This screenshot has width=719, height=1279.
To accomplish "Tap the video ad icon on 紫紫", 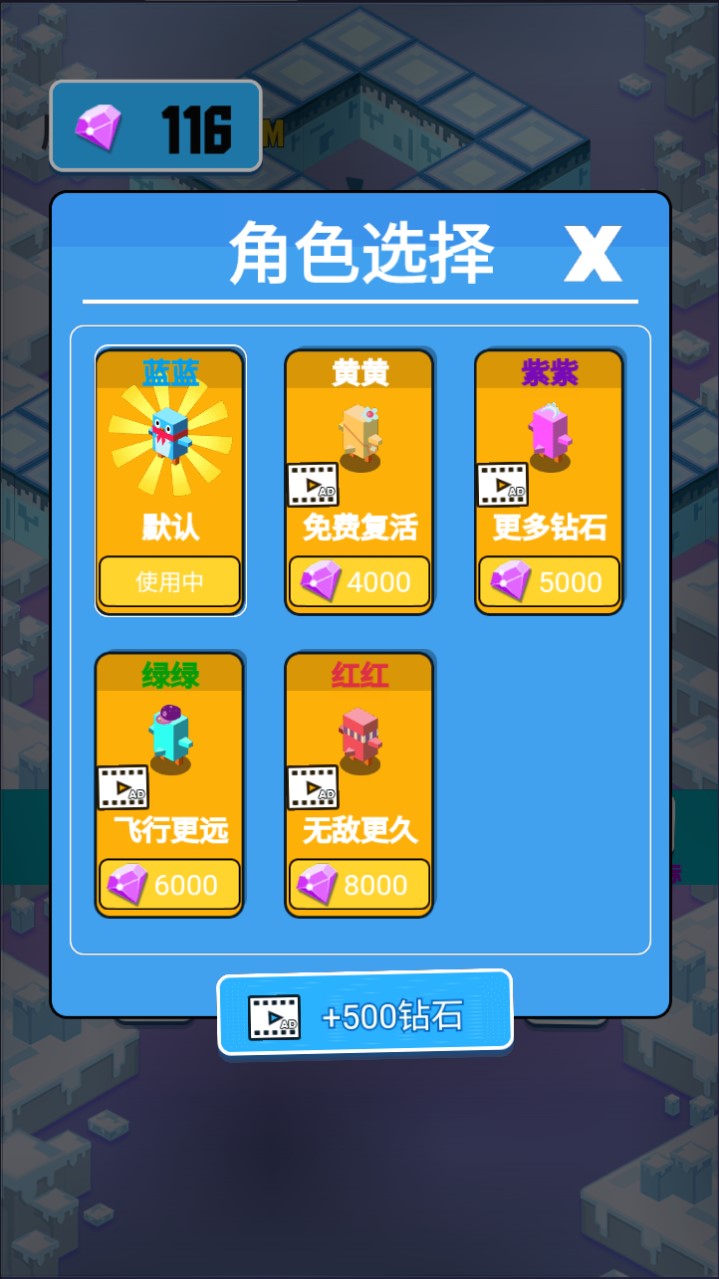I will 502,485.
